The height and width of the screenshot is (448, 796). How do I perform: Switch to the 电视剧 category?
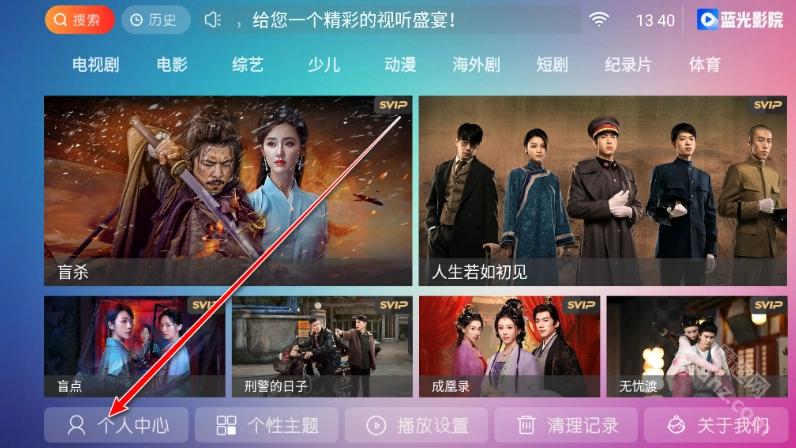(x=95, y=65)
